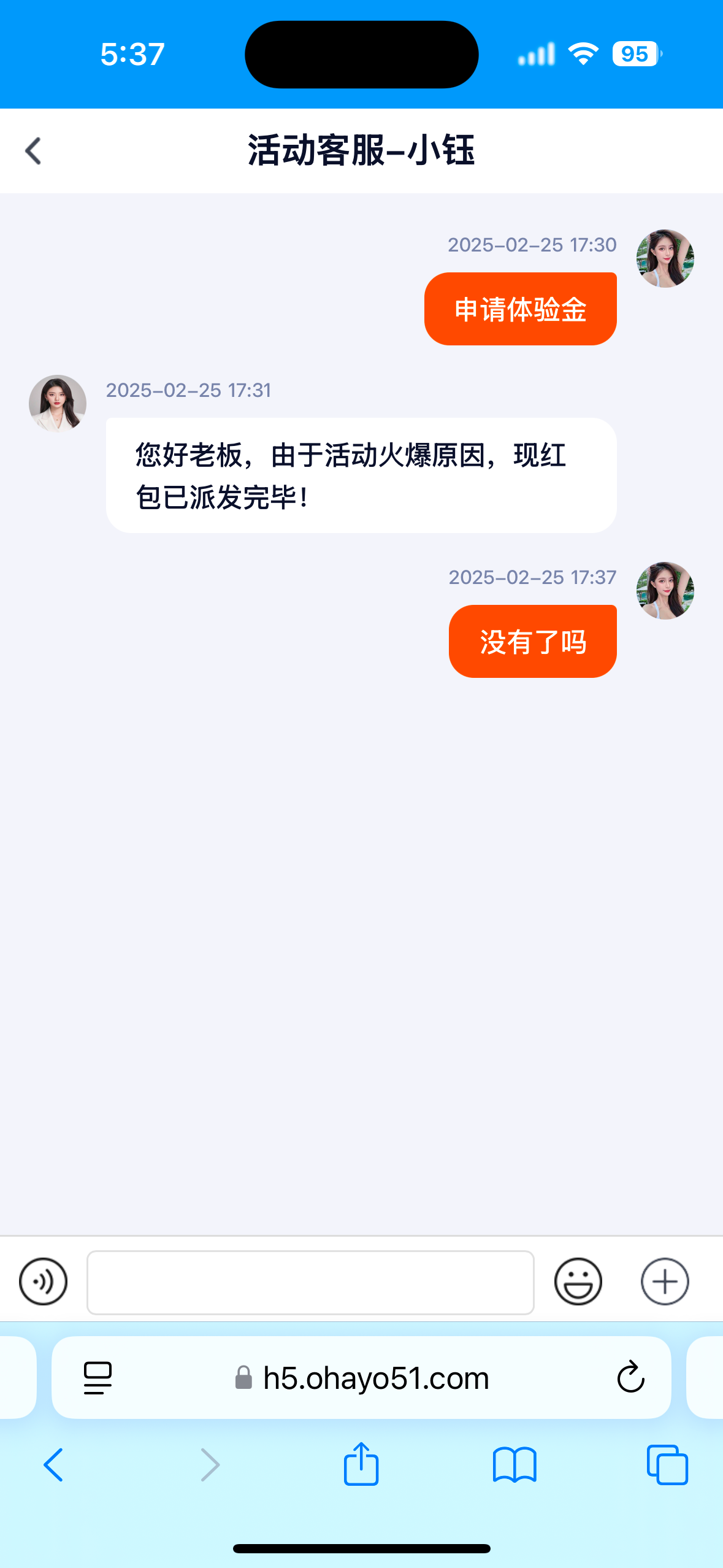The image size is (723, 1568).
Task: Reload the current web page
Action: tap(630, 1378)
